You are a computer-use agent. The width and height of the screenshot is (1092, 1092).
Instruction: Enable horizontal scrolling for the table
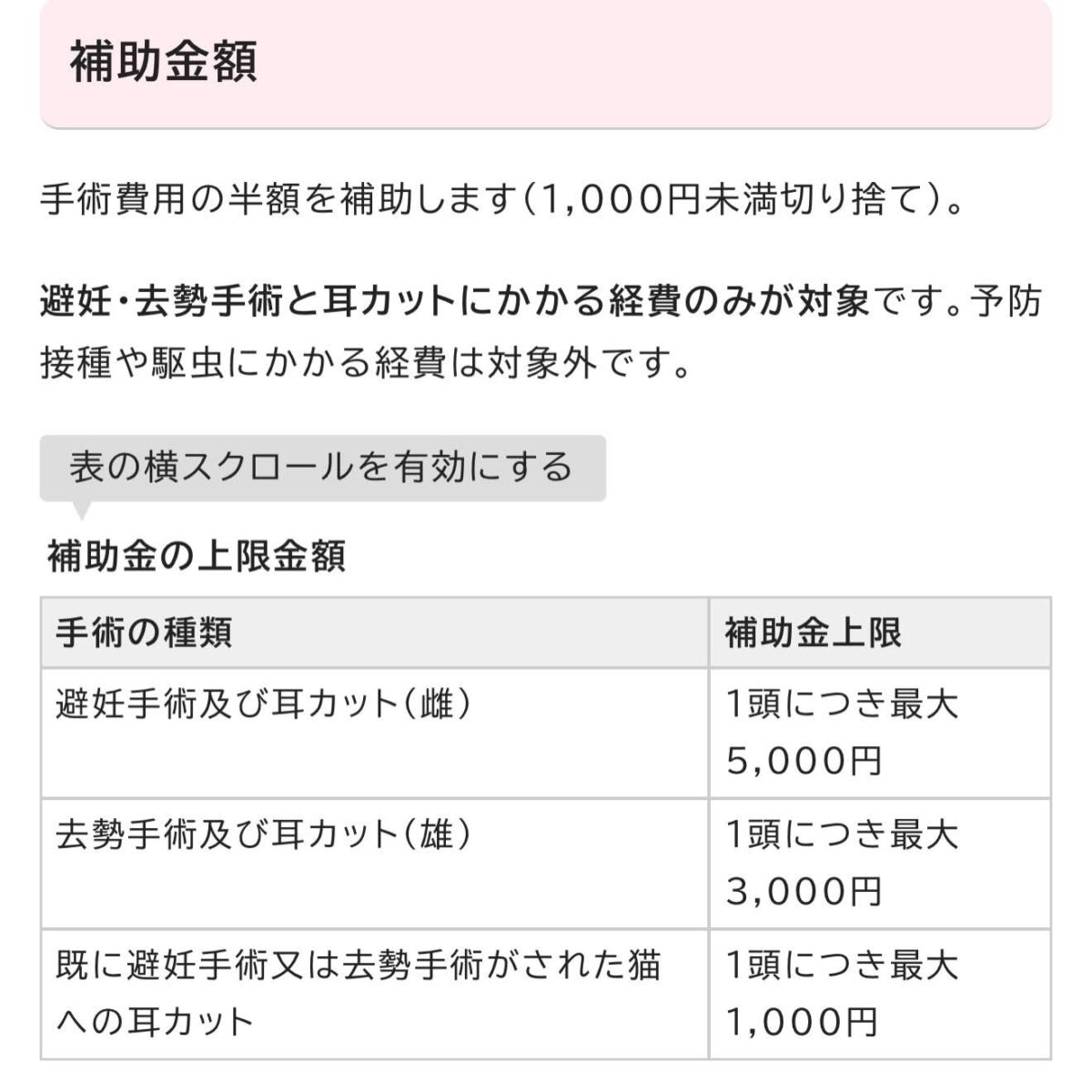coord(322,468)
